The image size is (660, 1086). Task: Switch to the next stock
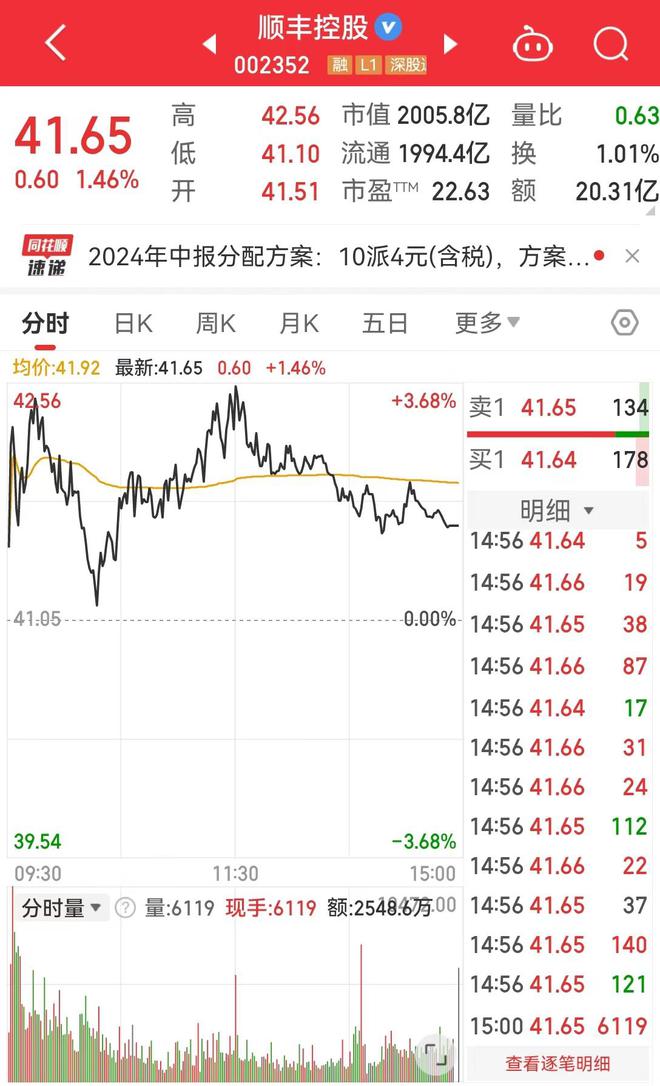point(450,44)
